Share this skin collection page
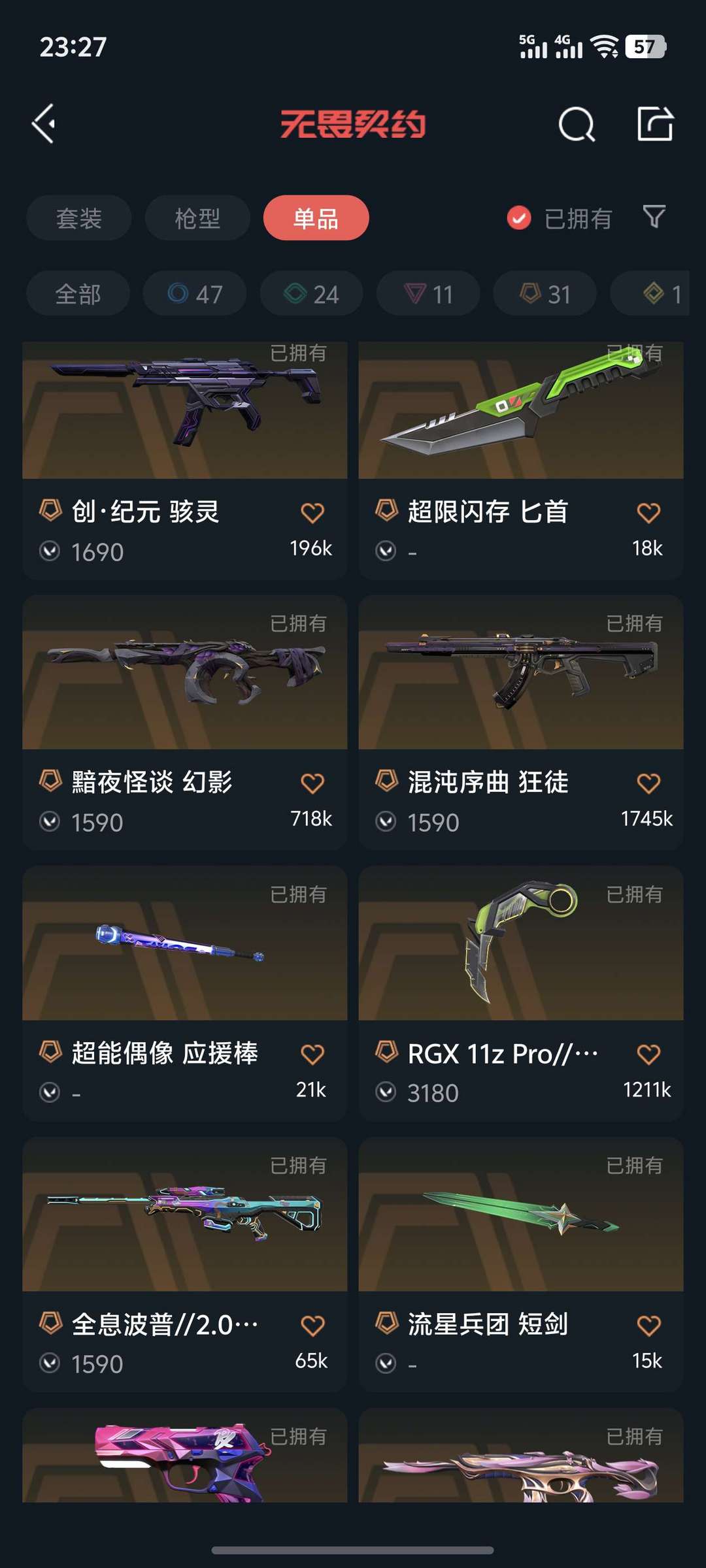The width and height of the screenshot is (706, 1568). pos(655,123)
